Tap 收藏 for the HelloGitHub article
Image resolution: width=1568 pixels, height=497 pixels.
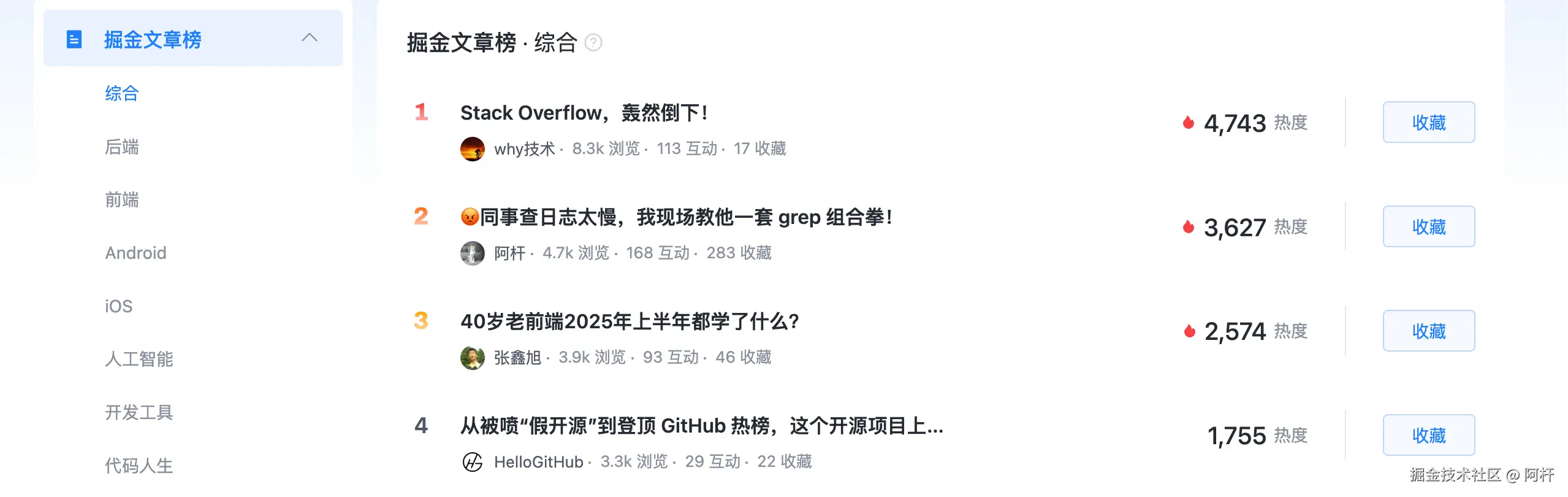[x=1428, y=436]
